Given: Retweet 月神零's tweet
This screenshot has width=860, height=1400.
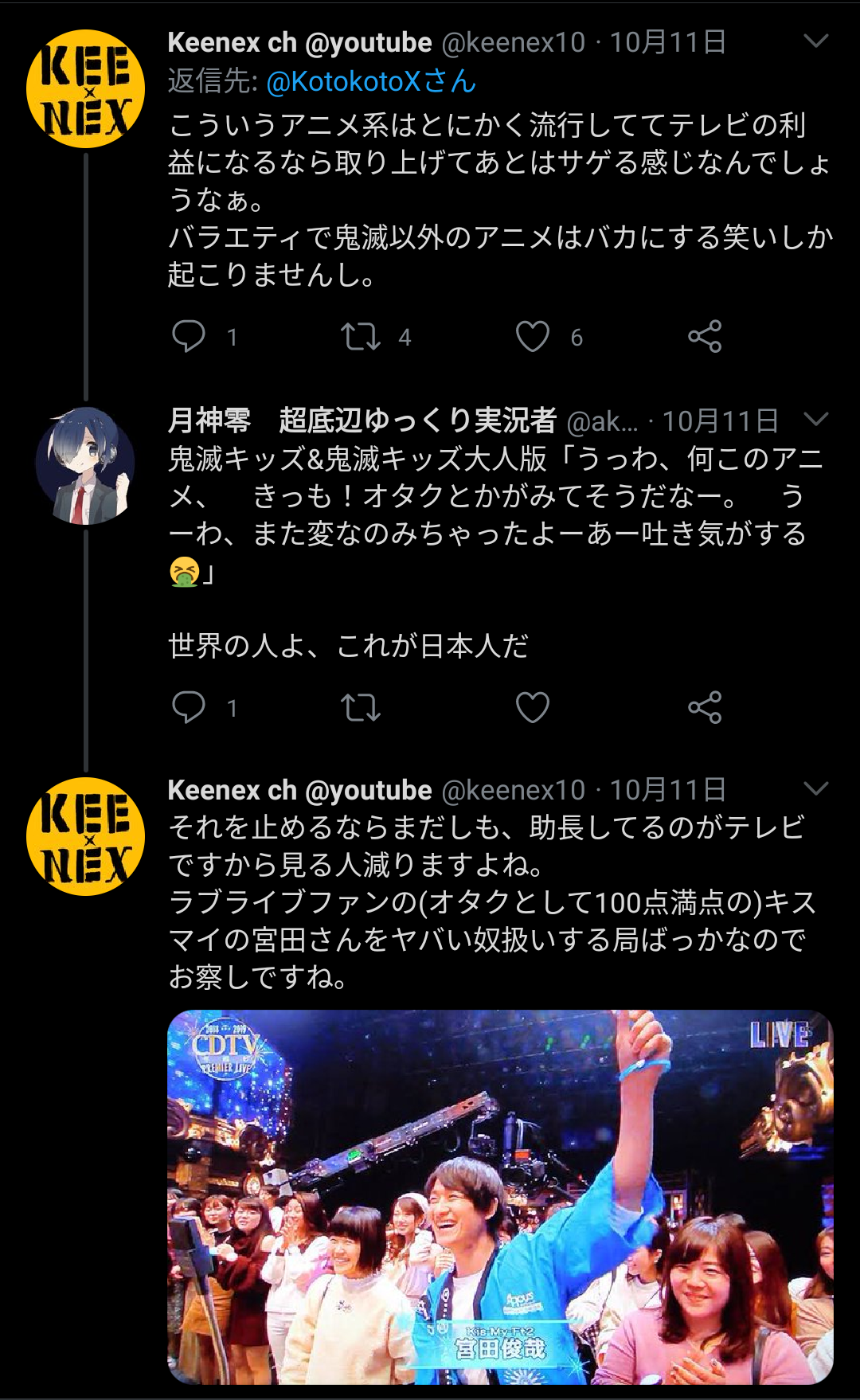Looking at the screenshot, I should [x=361, y=707].
